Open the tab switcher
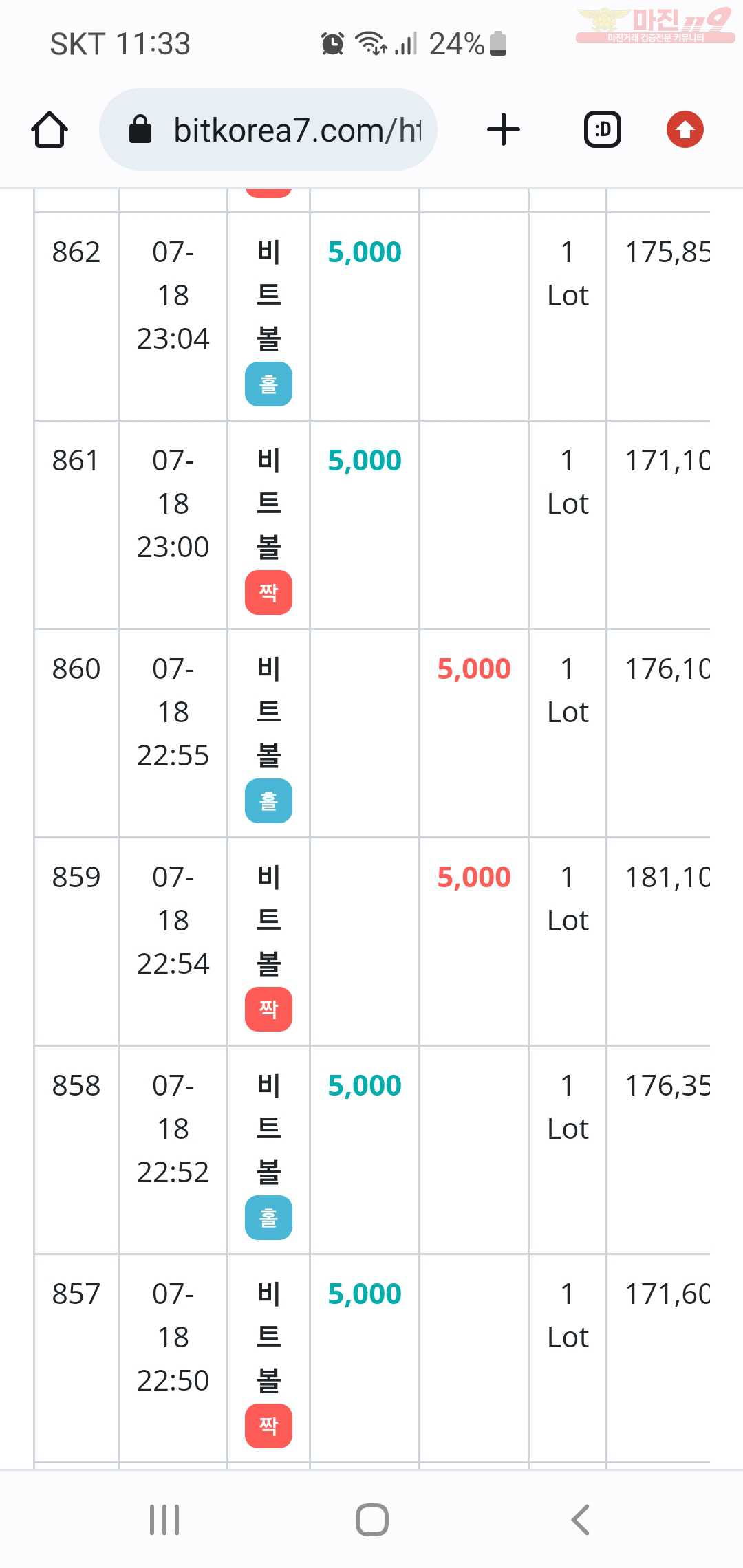Screen dimensions: 743x1568 point(603,129)
